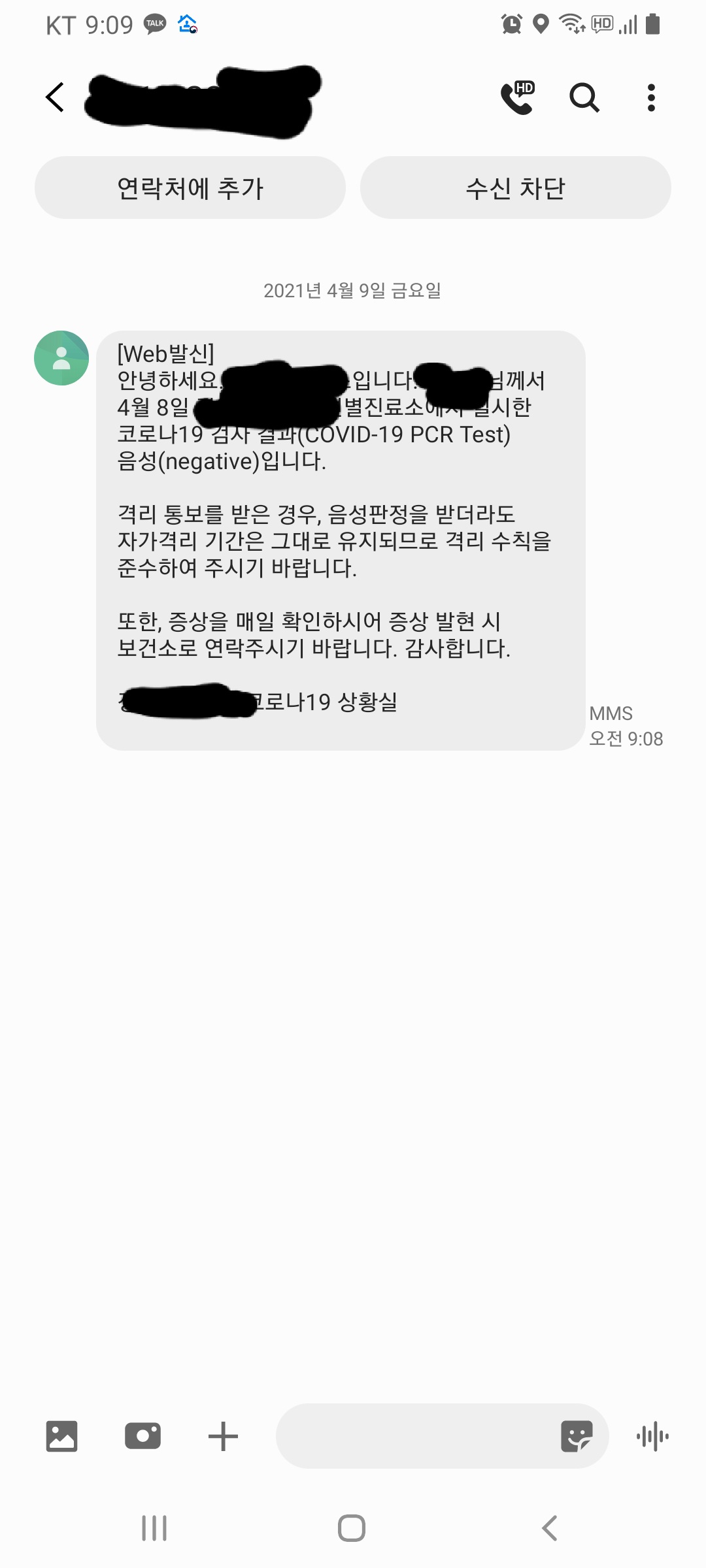Block this sender with 수신 차단
The width and height of the screenshot is (706, 1568).
click(x=515, y=188)
